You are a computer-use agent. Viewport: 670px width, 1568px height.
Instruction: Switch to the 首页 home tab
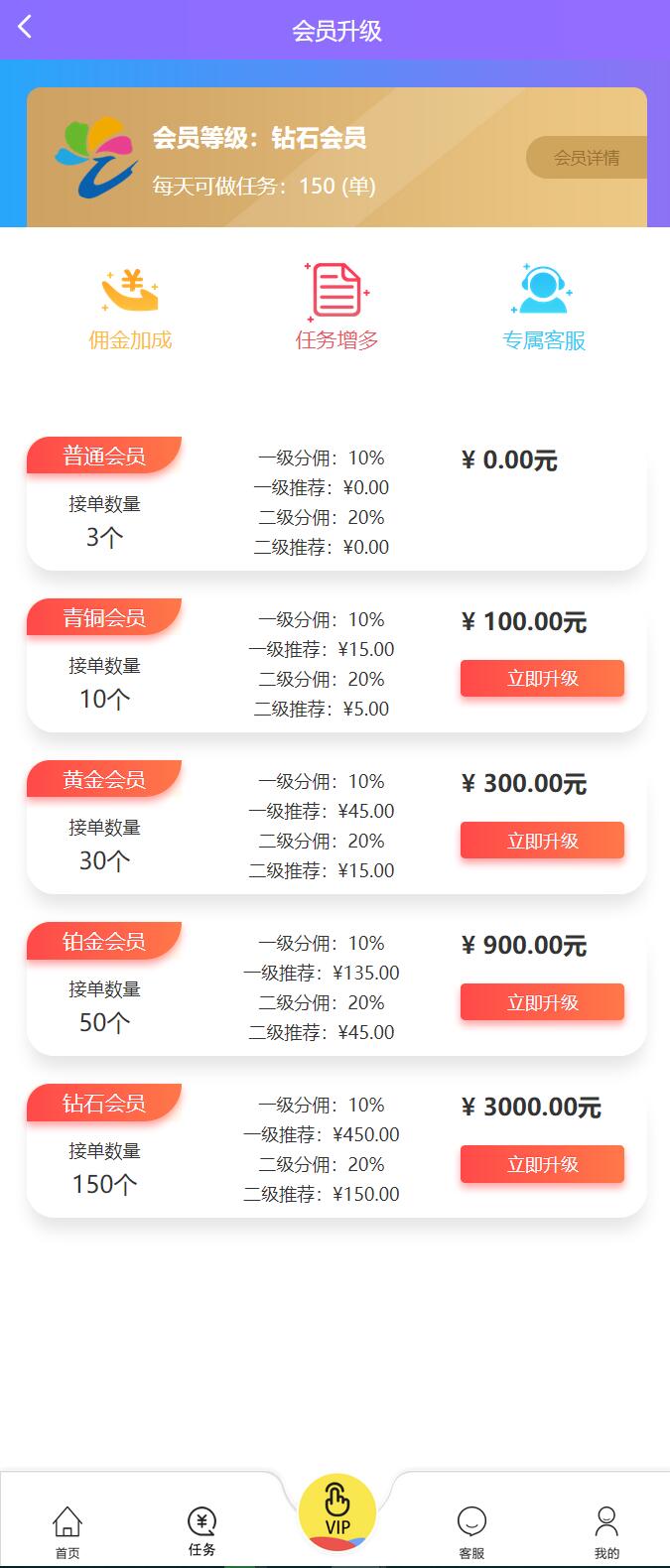[67, 1531]
